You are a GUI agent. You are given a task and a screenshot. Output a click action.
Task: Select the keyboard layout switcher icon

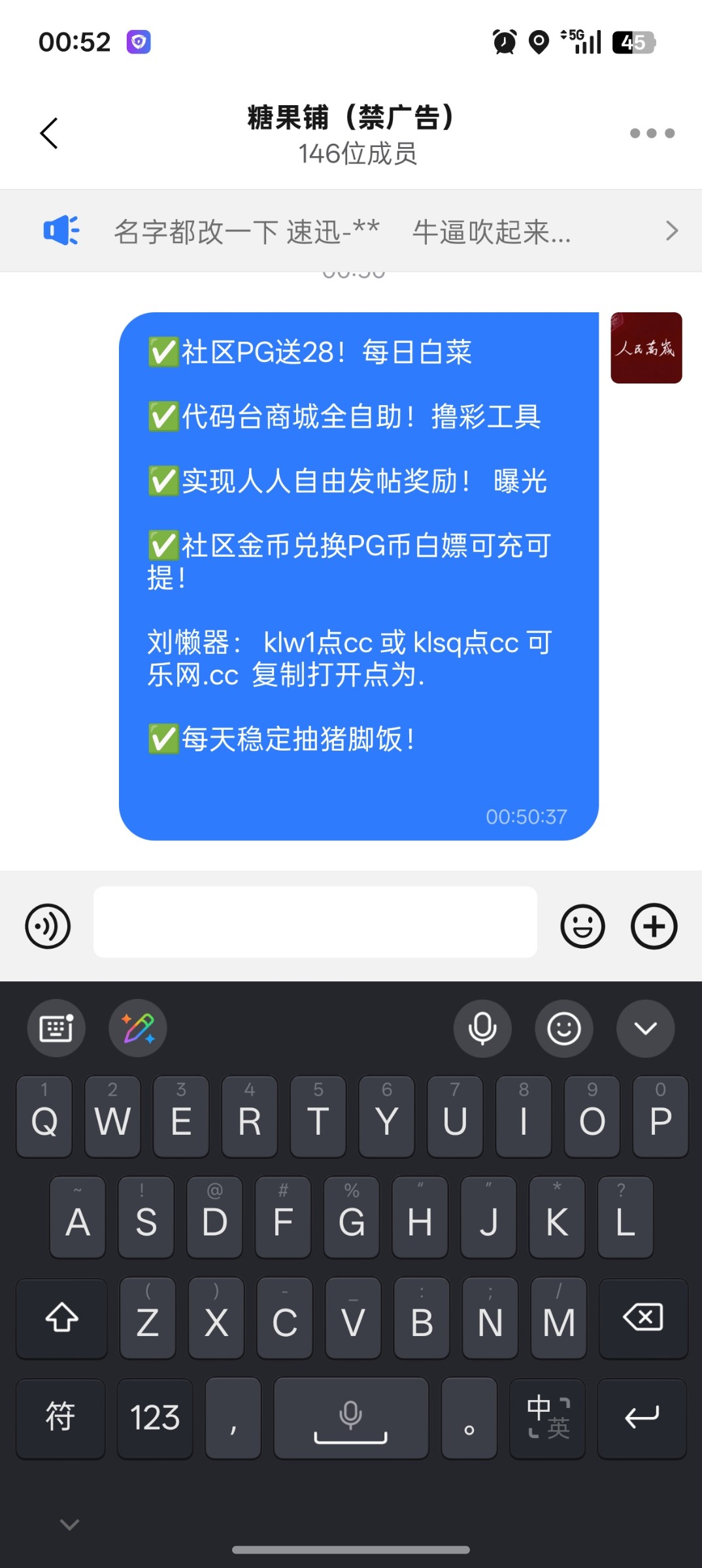pos(56,1027)
